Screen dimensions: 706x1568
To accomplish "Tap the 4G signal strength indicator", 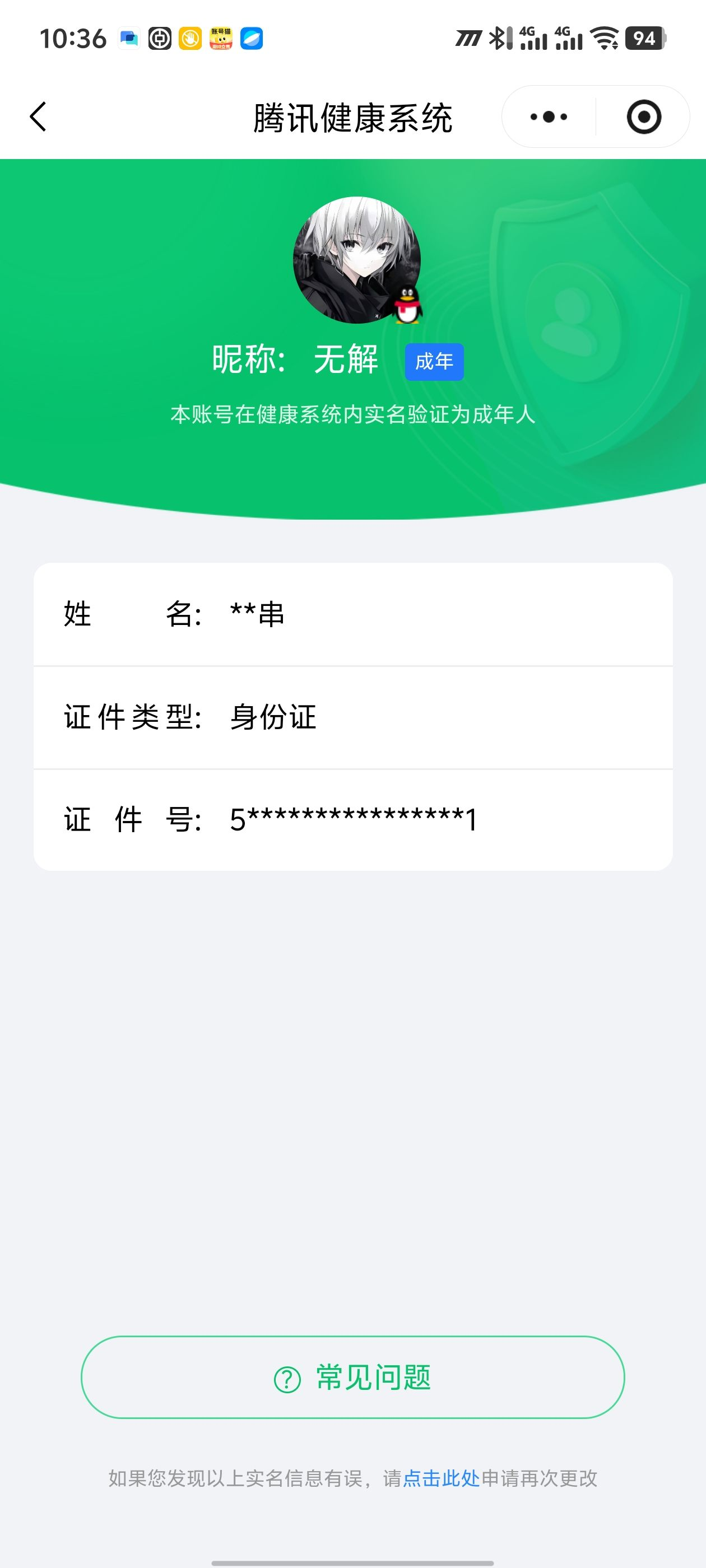I will coord(533,39).
